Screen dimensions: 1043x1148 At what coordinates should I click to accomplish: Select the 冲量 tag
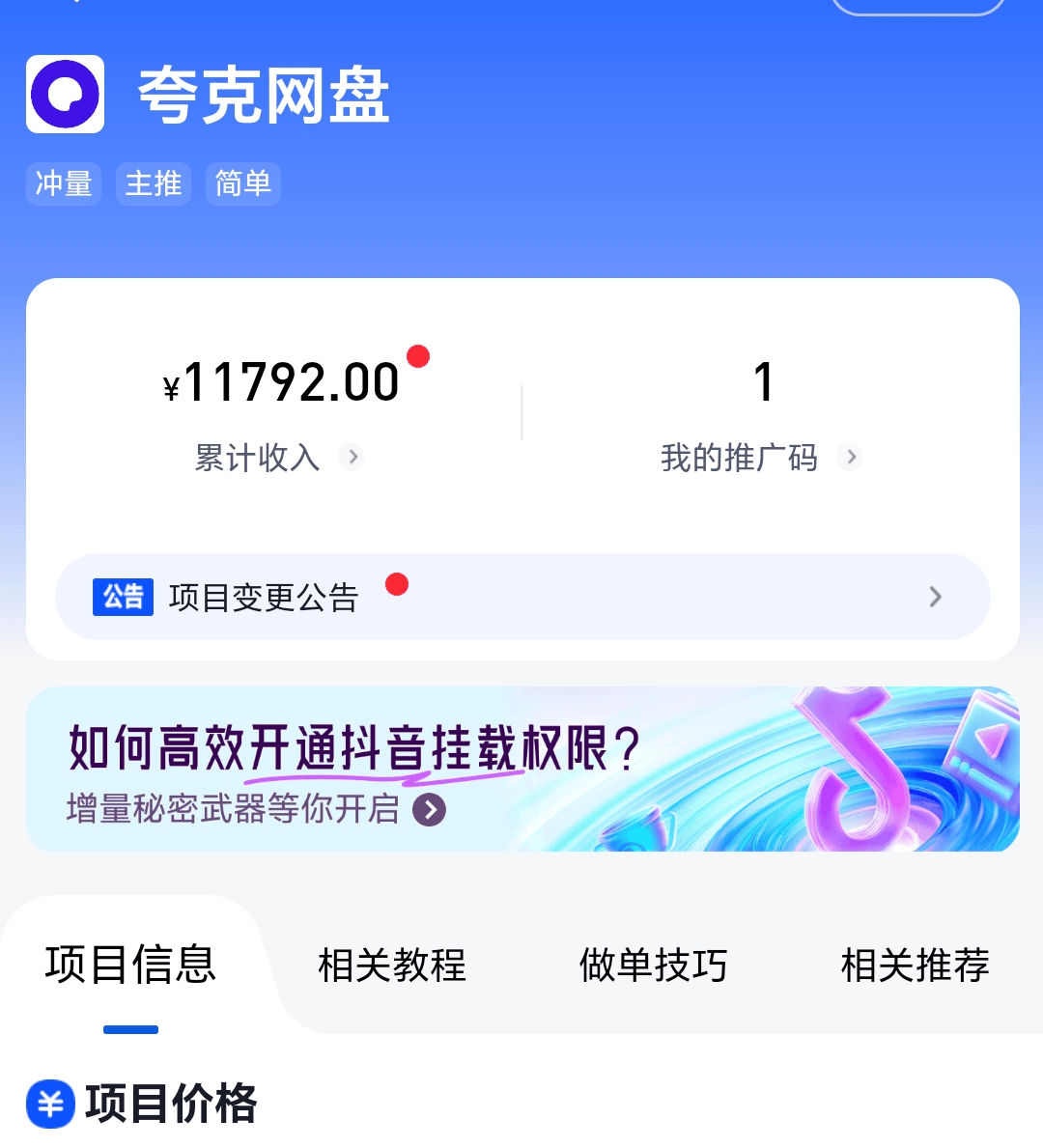point(63,183)
